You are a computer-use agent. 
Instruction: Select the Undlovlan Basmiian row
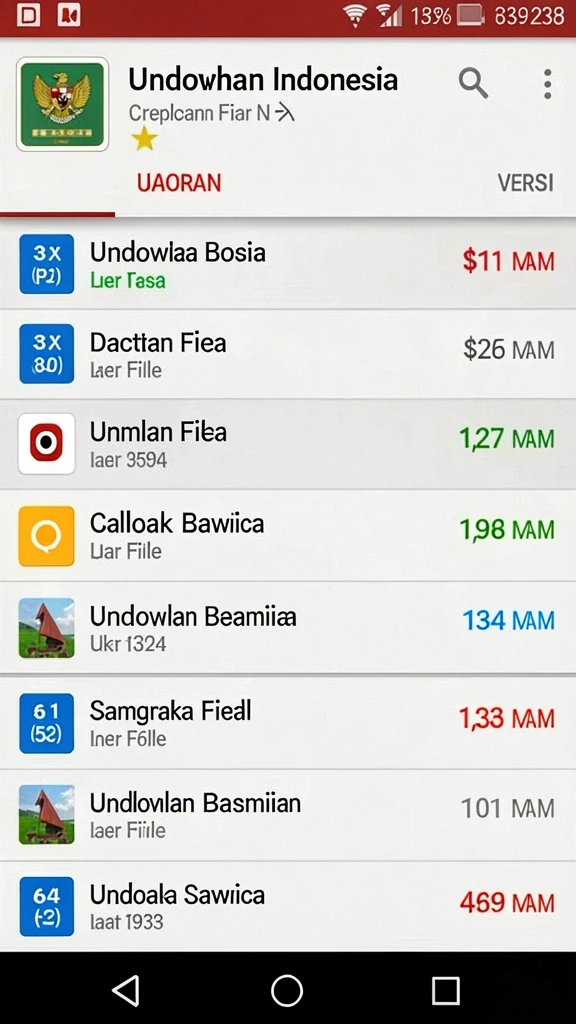click(x=288, y=815)
